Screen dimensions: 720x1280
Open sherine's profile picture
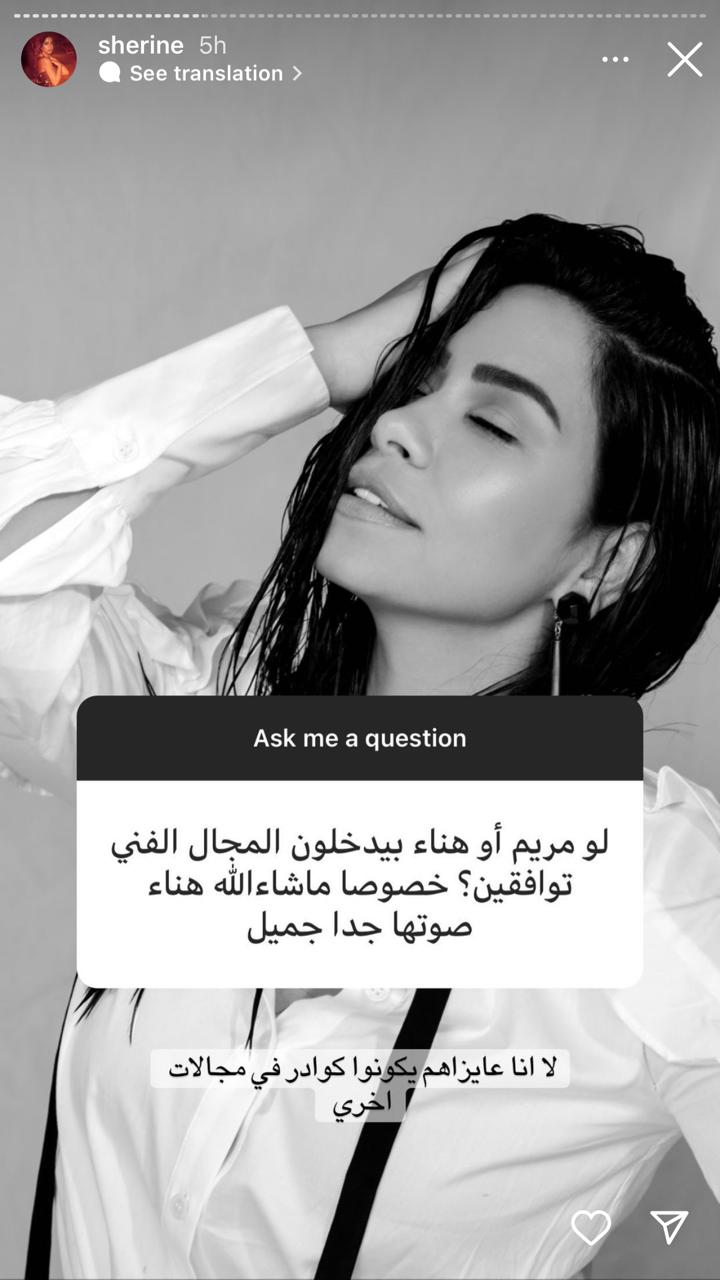click(x=49, y=59)
